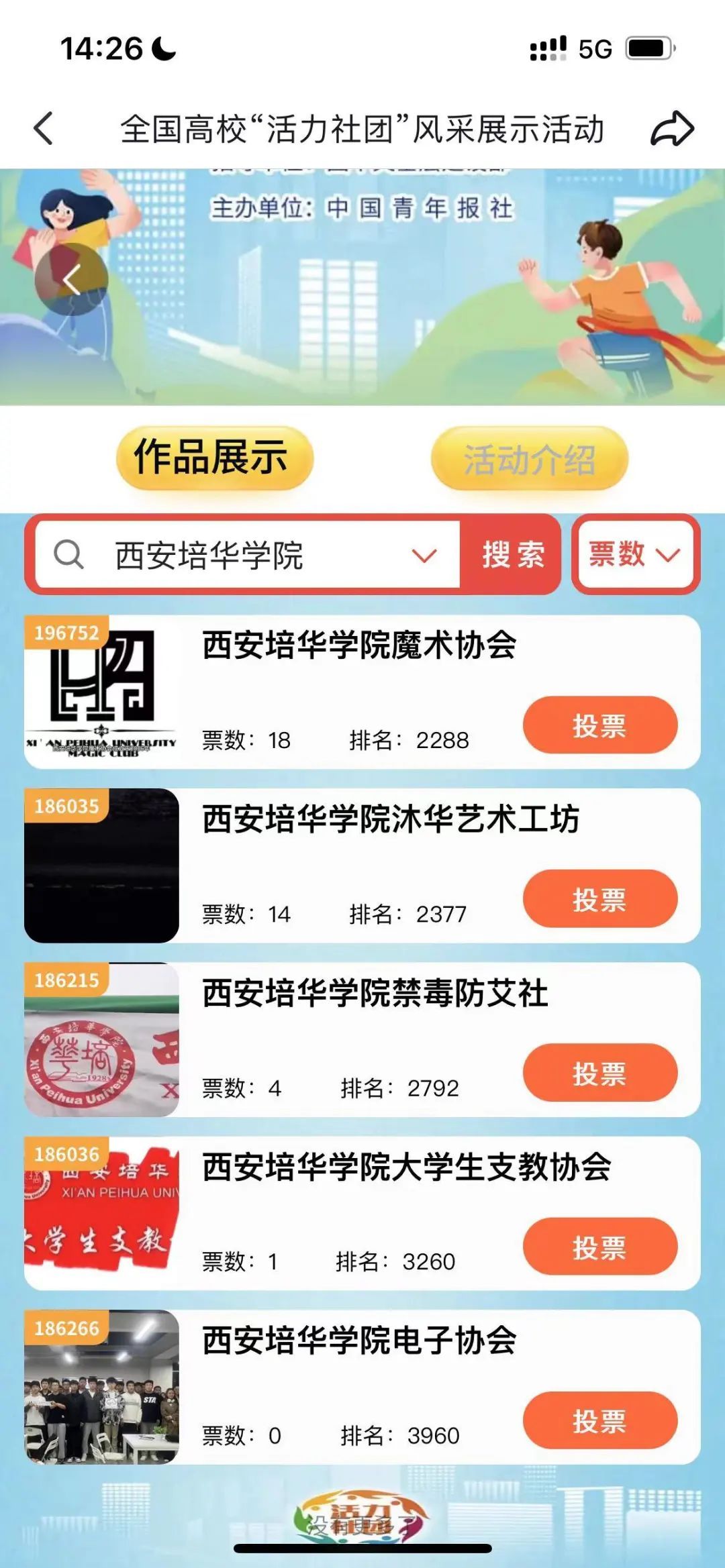Screen dimensions: 725x1568
Task: Vote for 西安培华学院电子协会
Action: click(x=599, y=1420)
